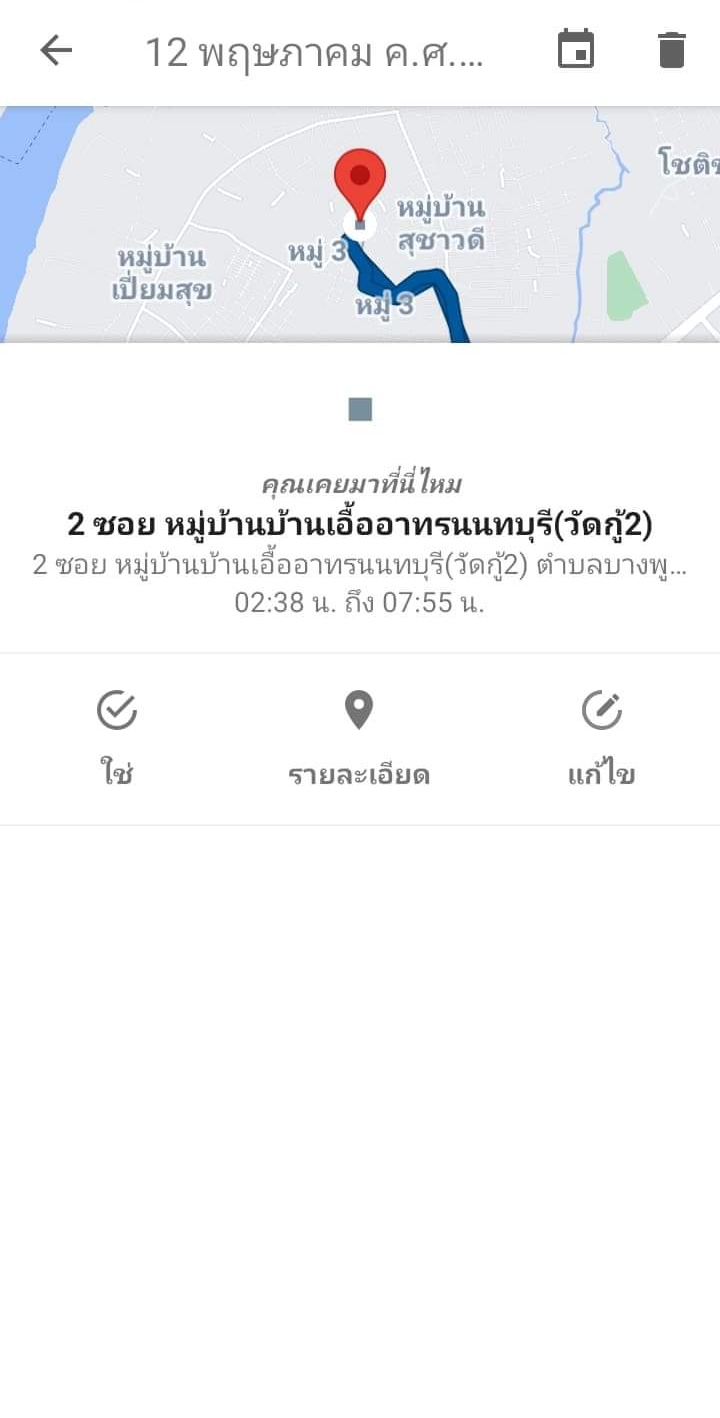Open the map preview with the red pin
The image size is (720, 1418).
pos(360,225)
